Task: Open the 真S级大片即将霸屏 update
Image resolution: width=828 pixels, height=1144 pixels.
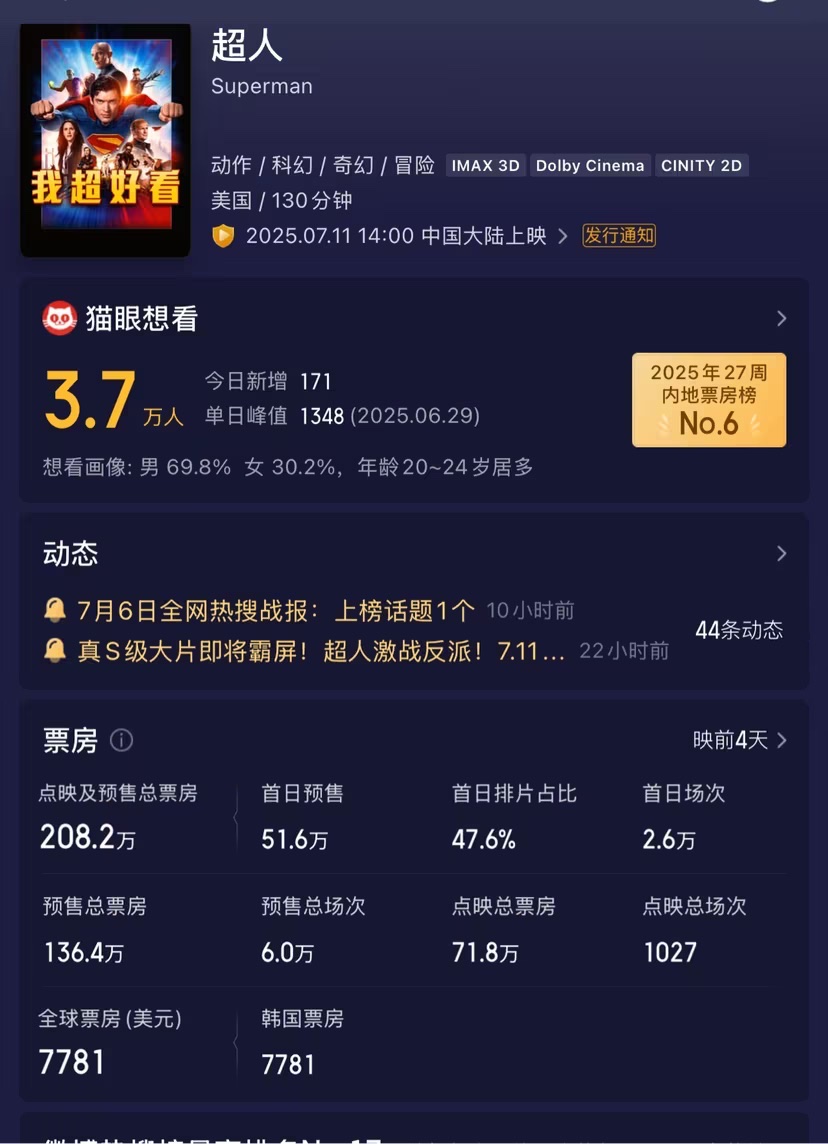Action: [x=320, y=651]
